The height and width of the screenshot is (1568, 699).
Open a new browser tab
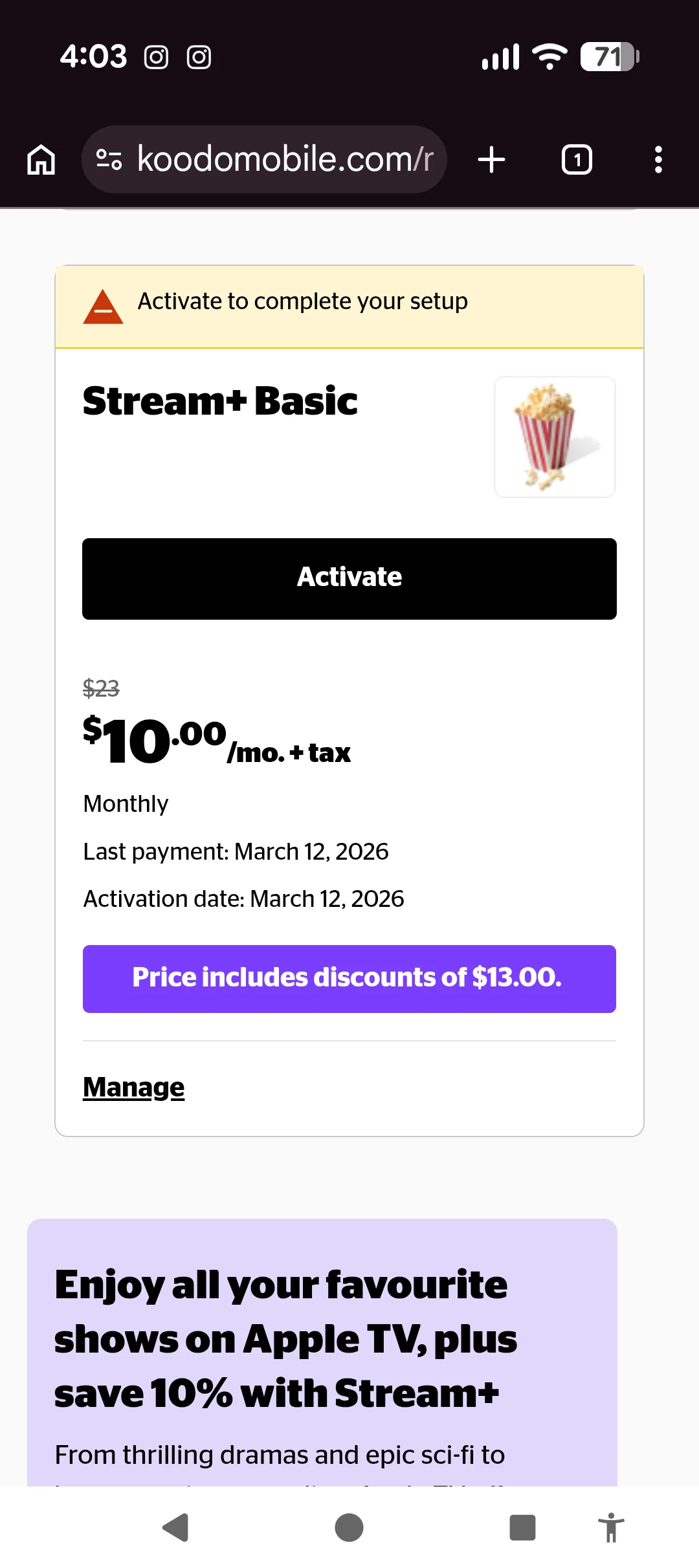point(491,160)
